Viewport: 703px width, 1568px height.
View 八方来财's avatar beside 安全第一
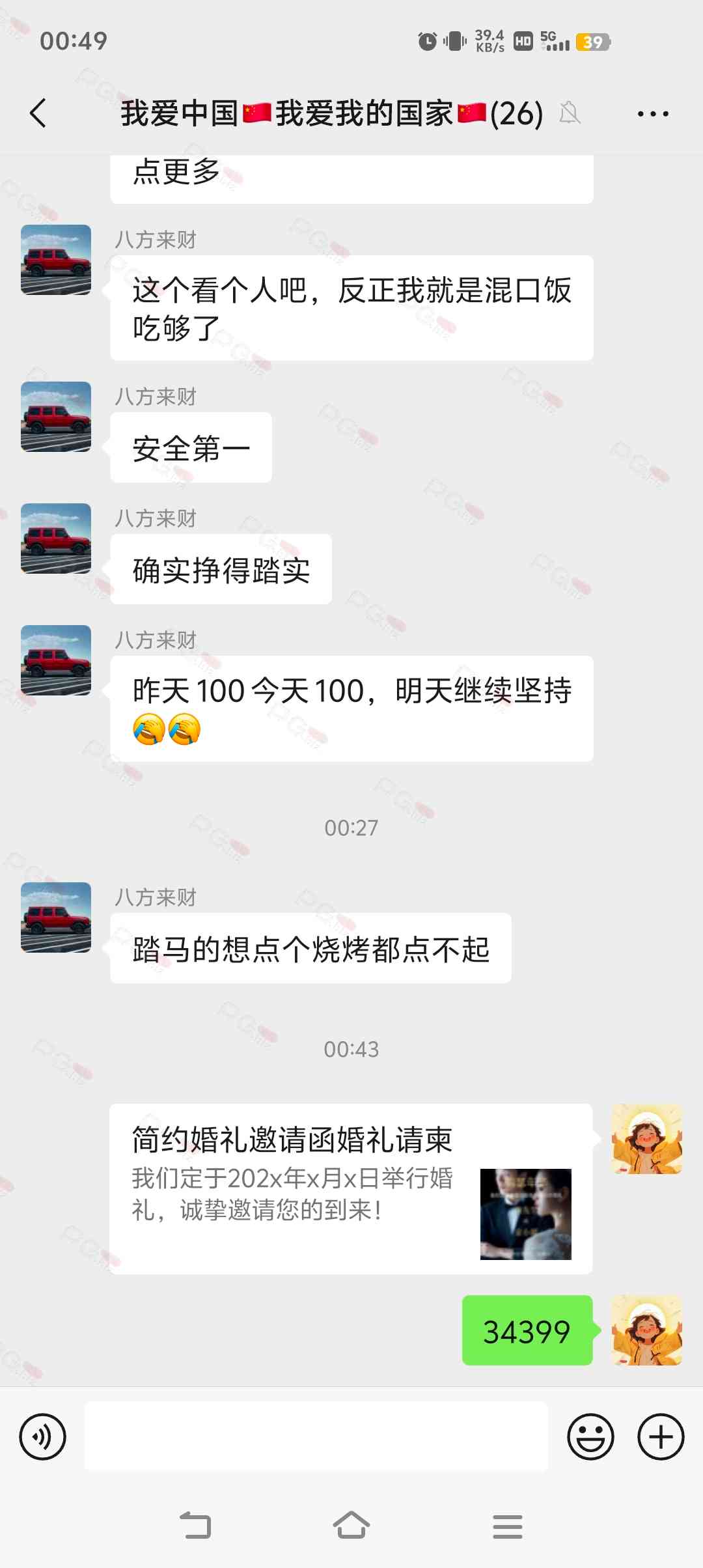56,417
